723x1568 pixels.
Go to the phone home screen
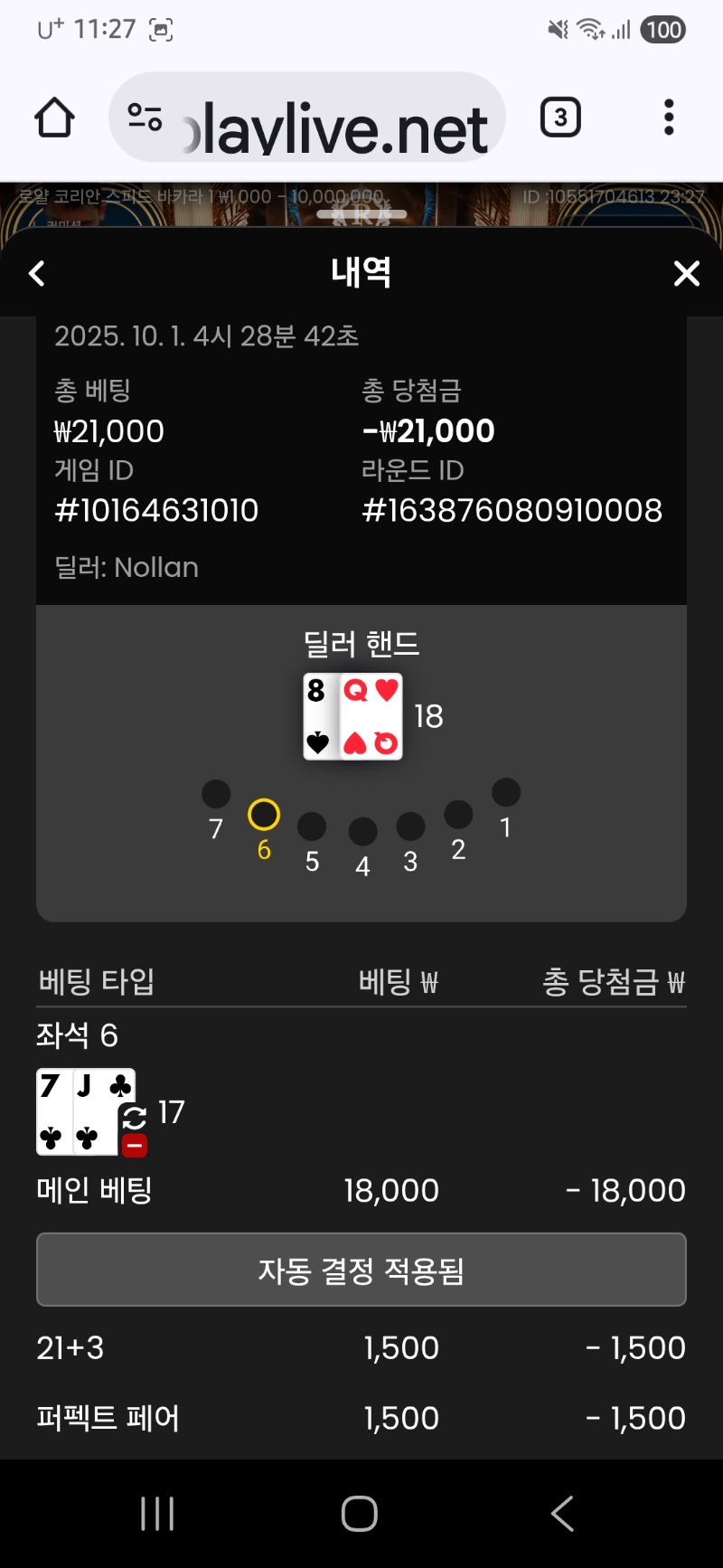coord(360,1513)
